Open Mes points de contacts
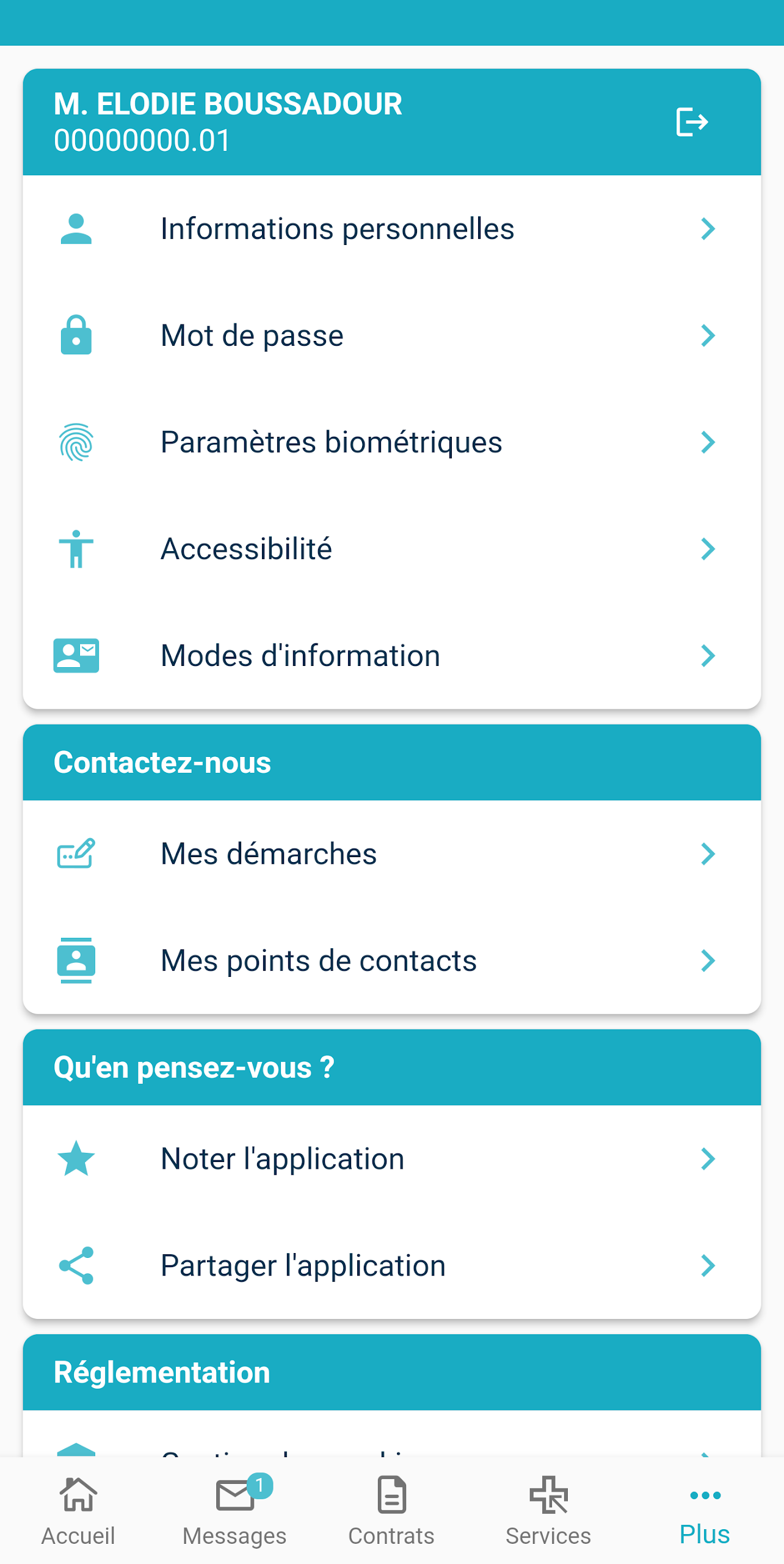 [x=392, y=960]
